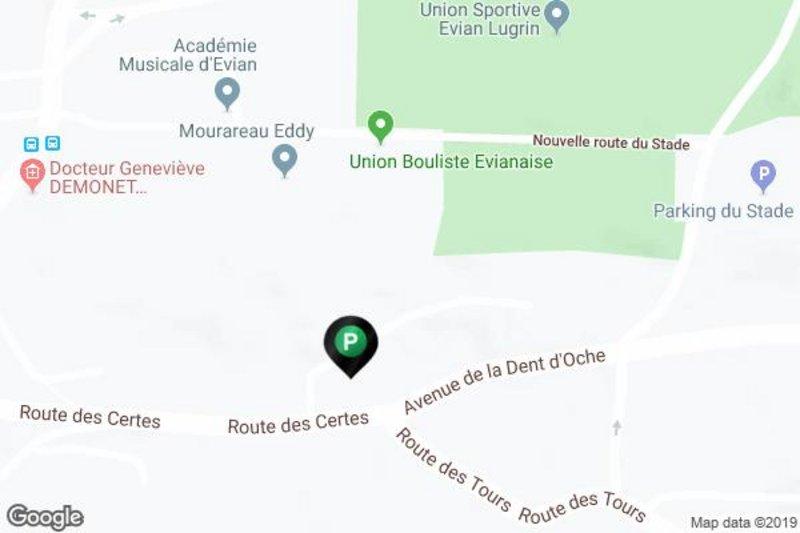Viewport: 800px width, 533px height.
Task: Open the Union Bouliste Evianaise pin
Action: (380, 127)
